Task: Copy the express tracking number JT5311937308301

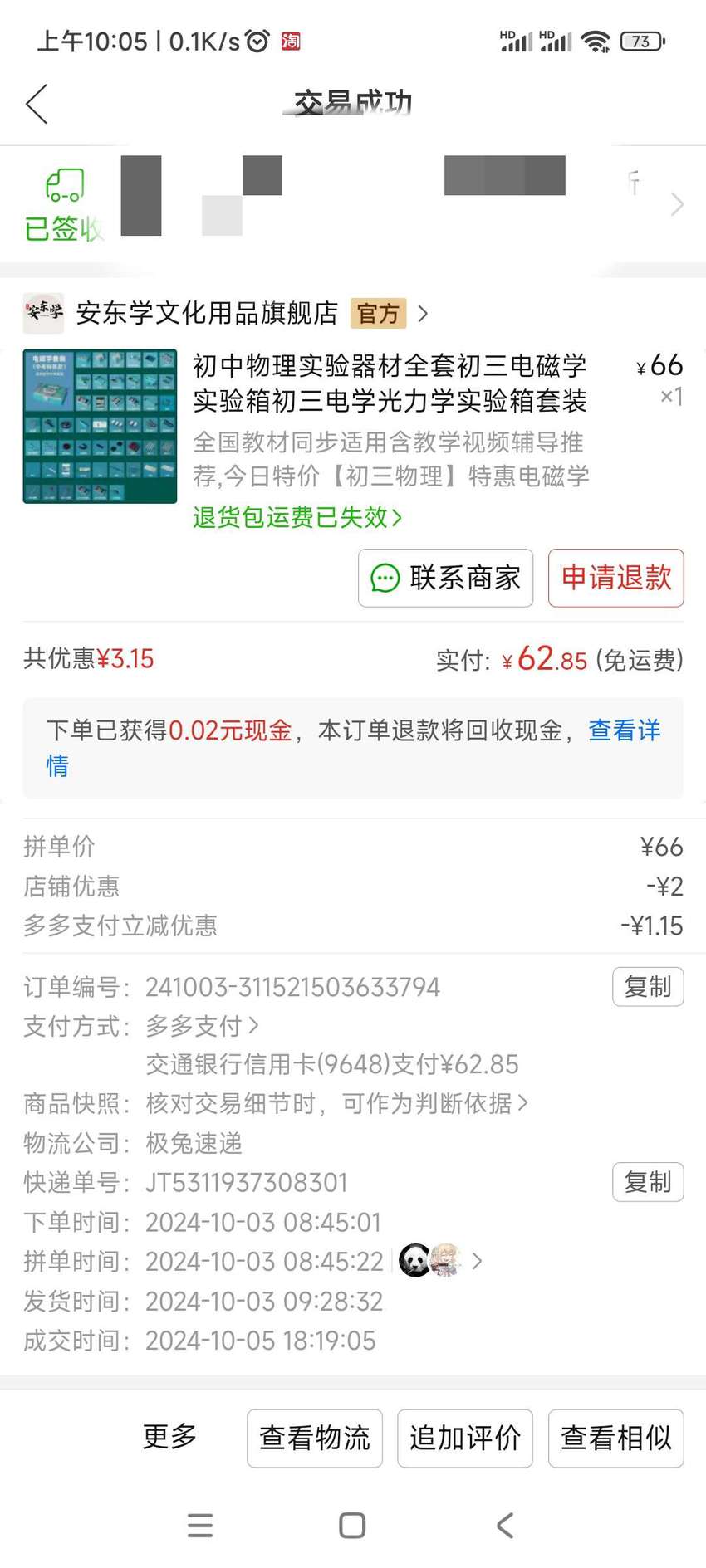Action: (x=648, y=1182)
